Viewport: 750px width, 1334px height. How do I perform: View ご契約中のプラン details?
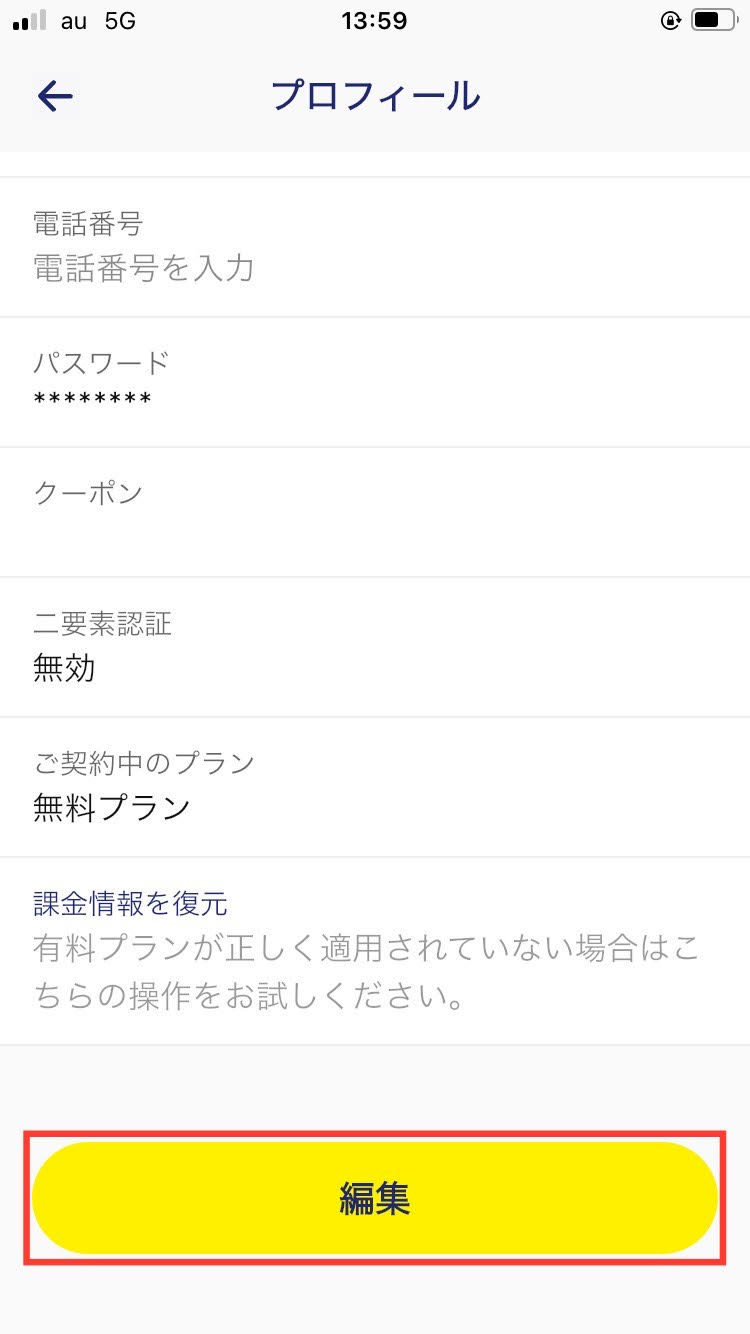point(375,787)
